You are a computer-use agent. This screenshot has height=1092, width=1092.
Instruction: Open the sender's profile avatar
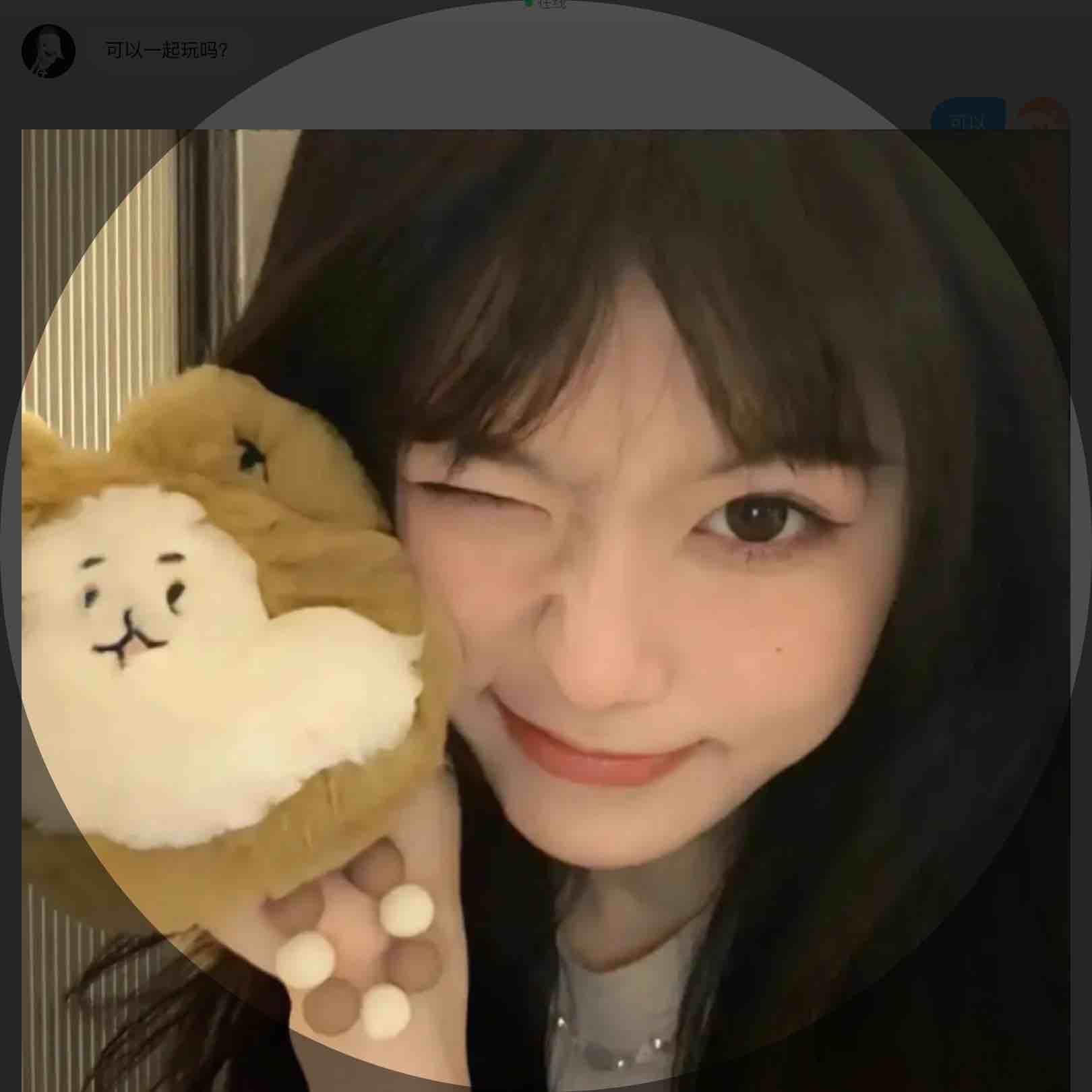pyautogui.click(x=48, y=51)
